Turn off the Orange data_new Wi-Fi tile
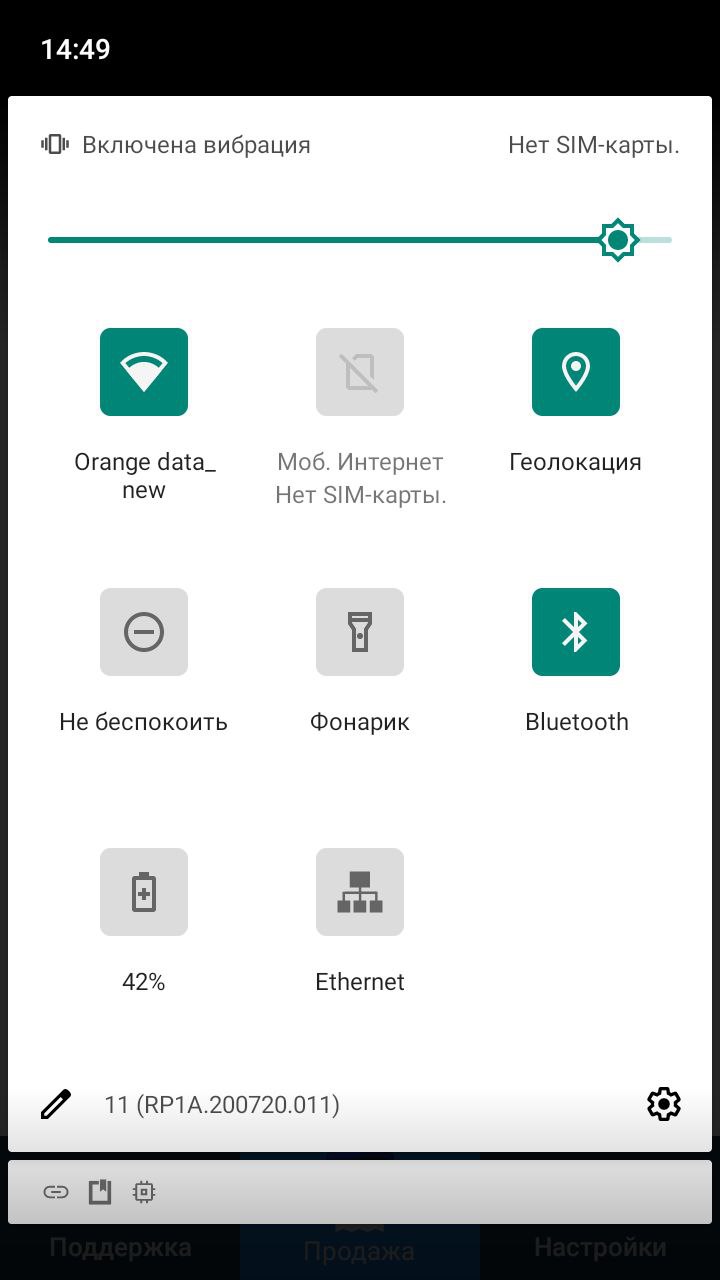Viewport: 720px width, 1280px height. point(144,372)
